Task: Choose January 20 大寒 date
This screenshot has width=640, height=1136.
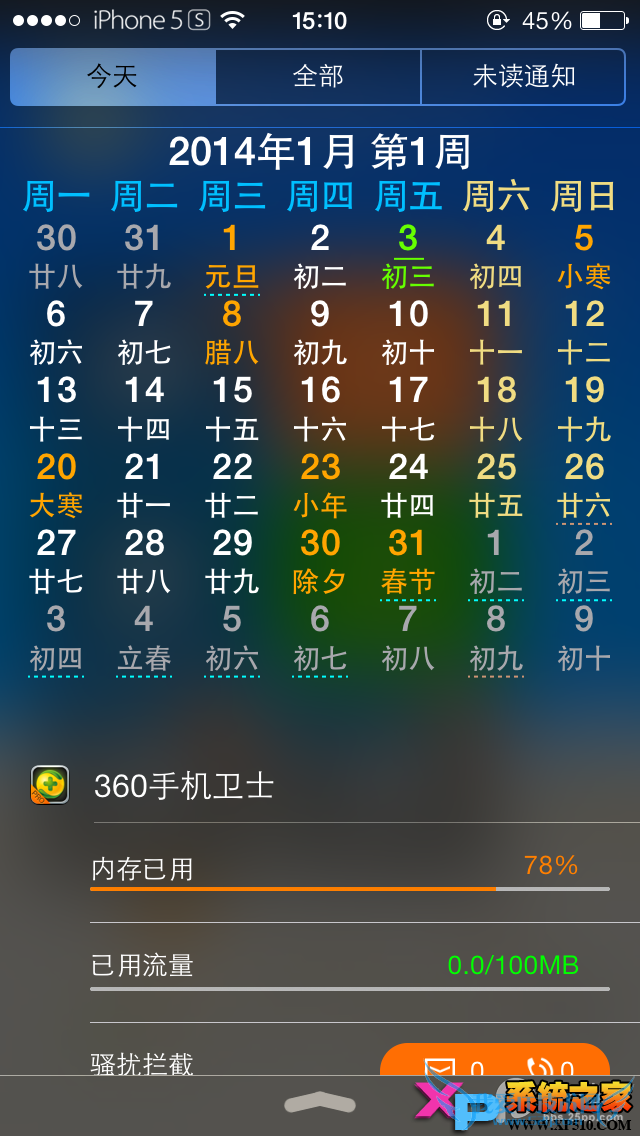Action: 56,484
